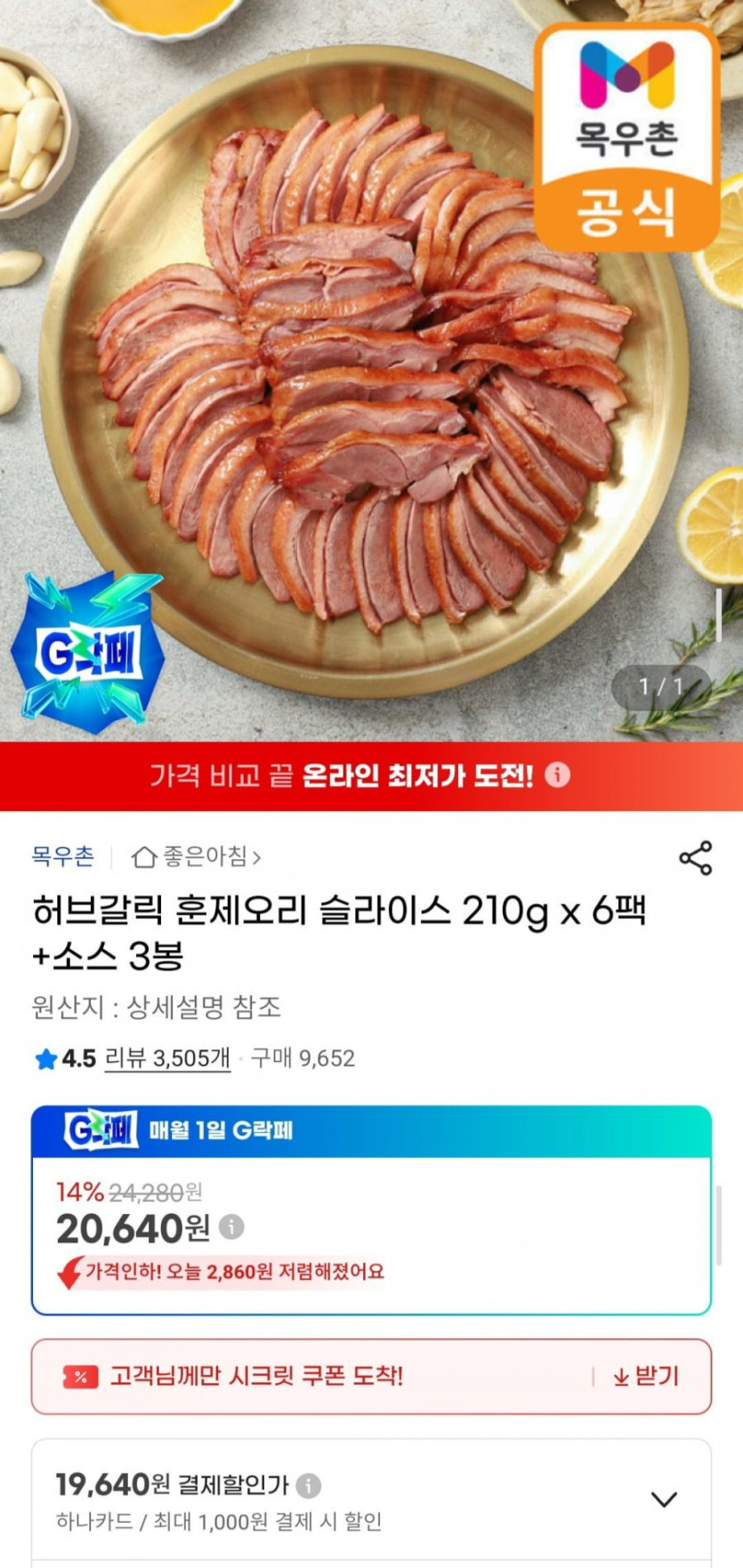
Task: Visit the 좋은아침 seller shop
Action: (196, 856)
